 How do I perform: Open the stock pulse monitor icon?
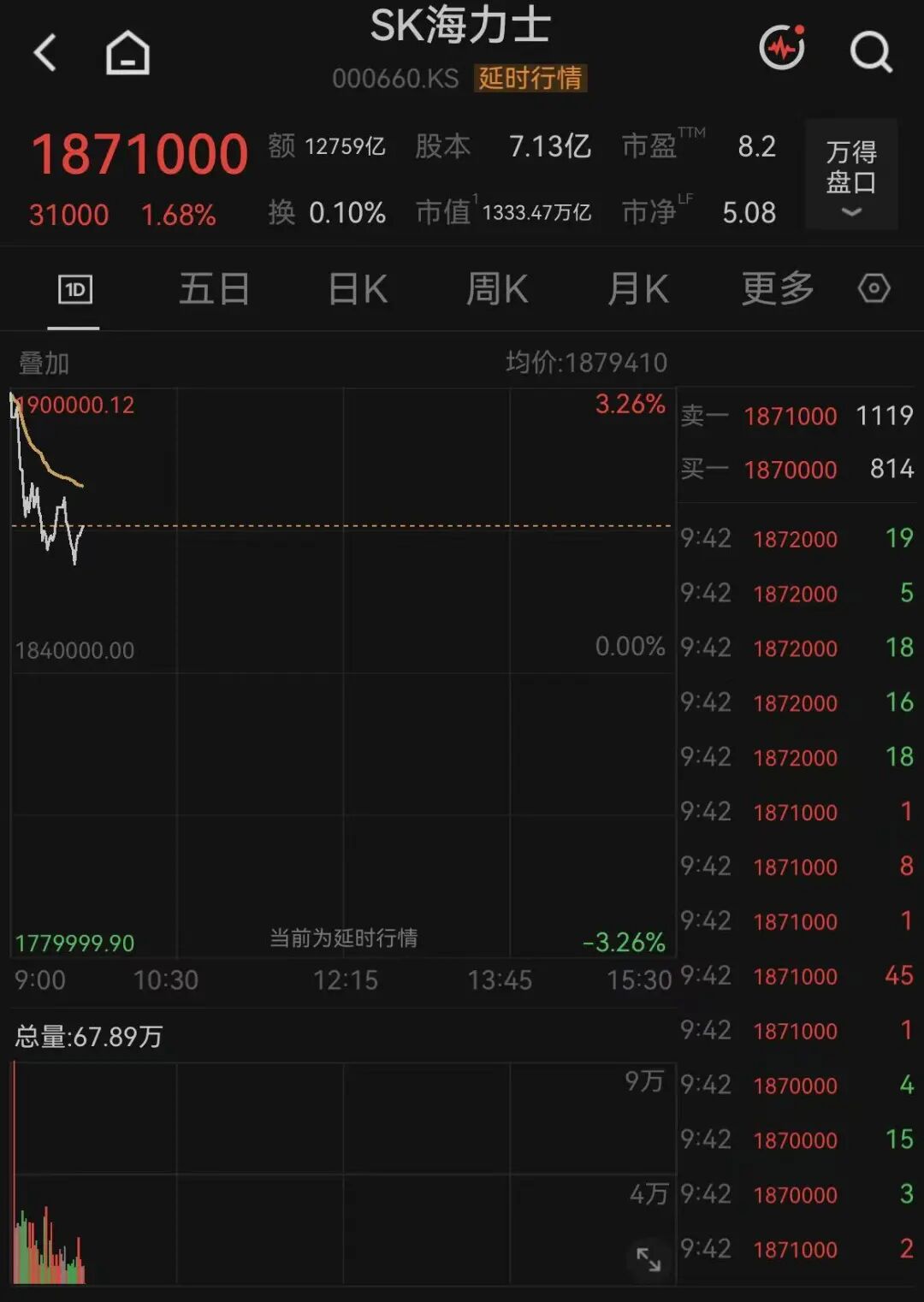coord(782,48)
